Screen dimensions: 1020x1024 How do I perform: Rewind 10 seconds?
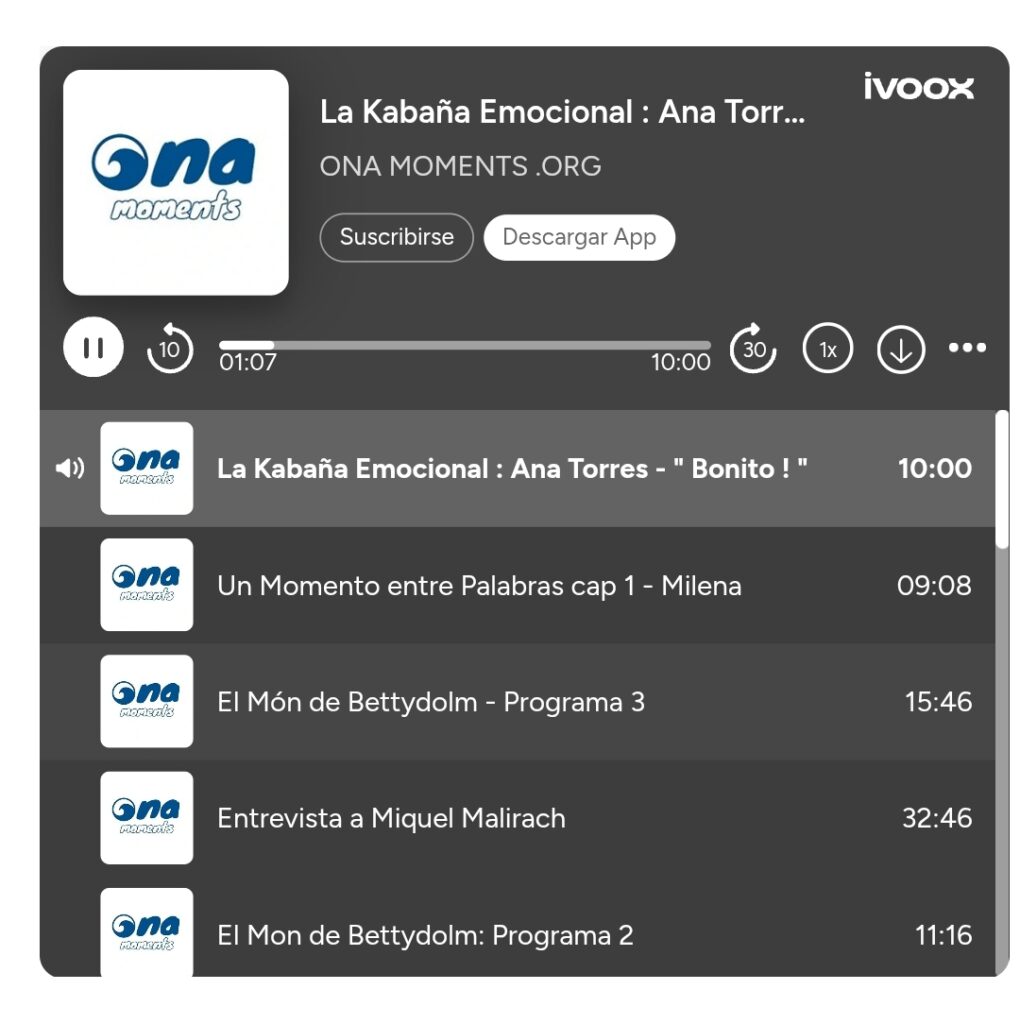click(170, 348)
